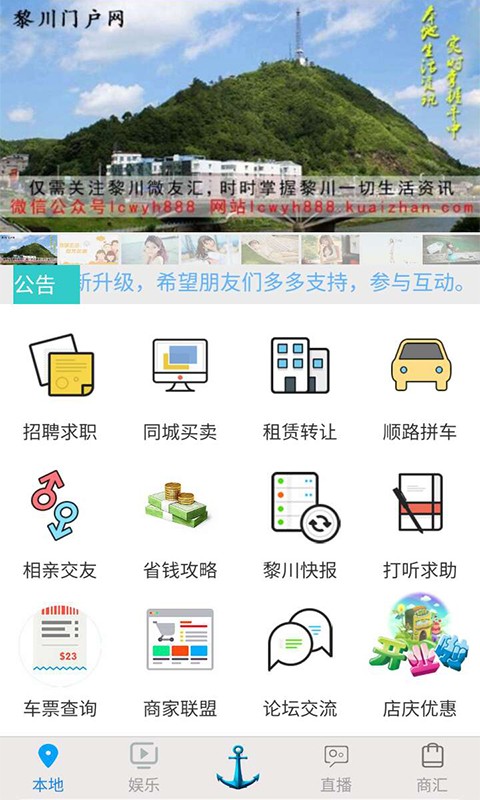Viewport: 480px width, 800px height.
Task: Tap the anchor icon in bottom bar
Action: (238, 767)
